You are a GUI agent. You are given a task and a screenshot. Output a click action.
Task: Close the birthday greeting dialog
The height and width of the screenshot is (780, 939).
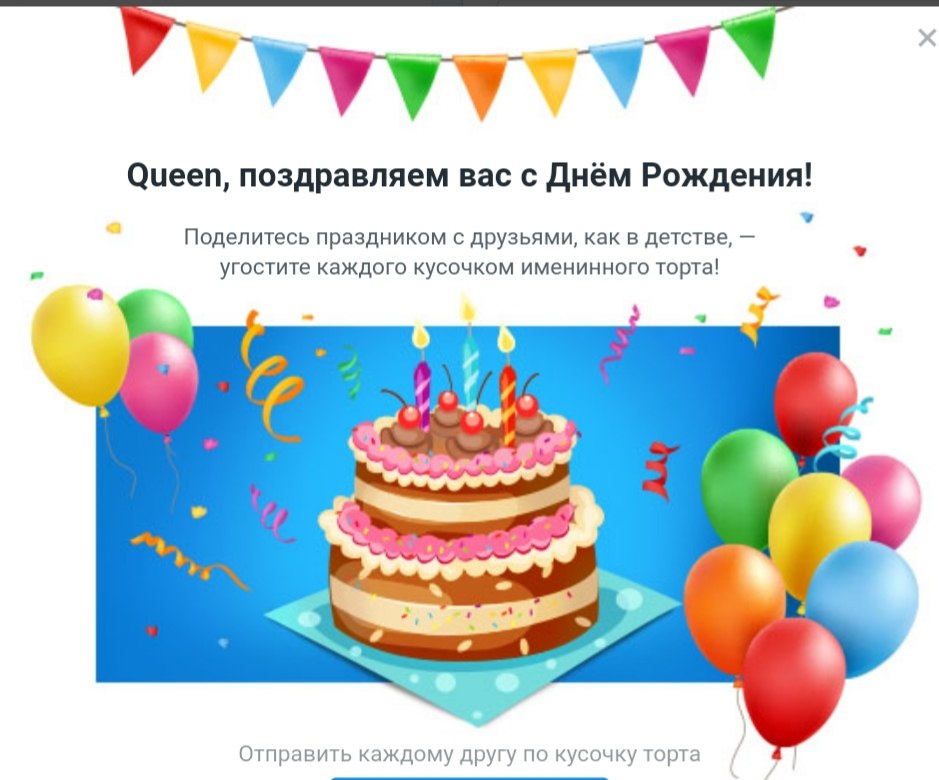pyautogui.click(x=926, y=39)
